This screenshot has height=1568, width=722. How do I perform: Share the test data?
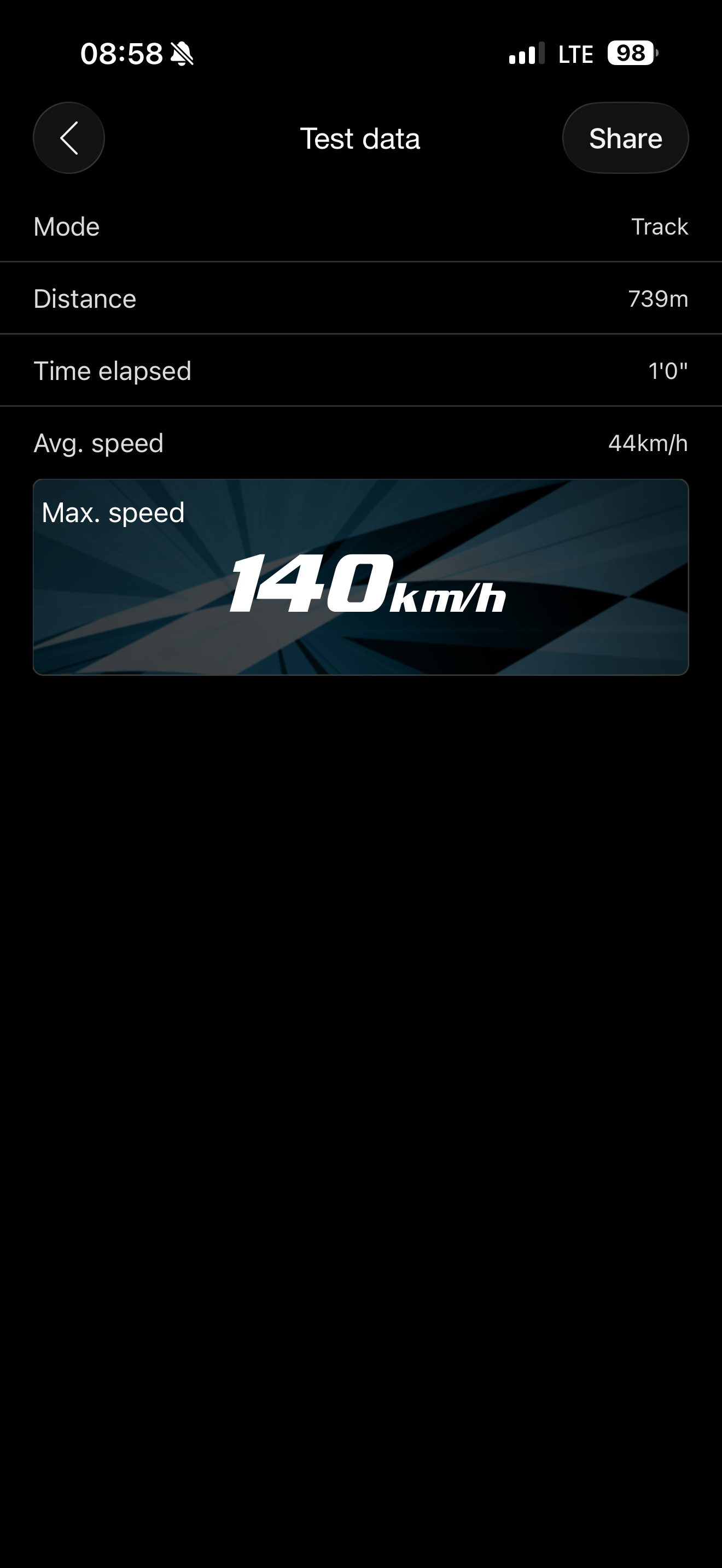point(625,138)
